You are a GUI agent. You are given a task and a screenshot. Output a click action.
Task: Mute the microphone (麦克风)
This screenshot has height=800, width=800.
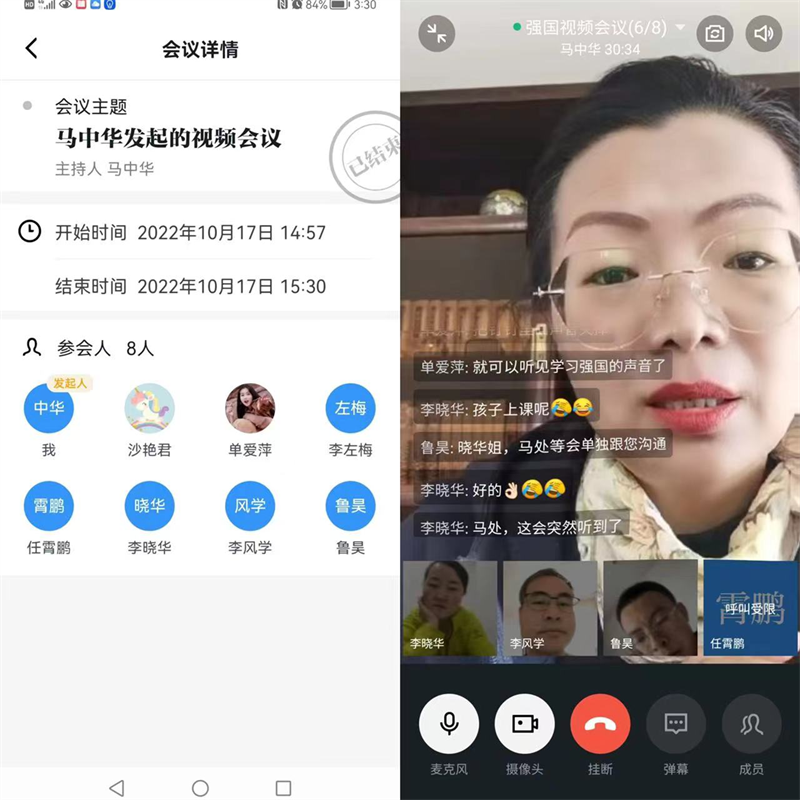[x=449, y=723]
